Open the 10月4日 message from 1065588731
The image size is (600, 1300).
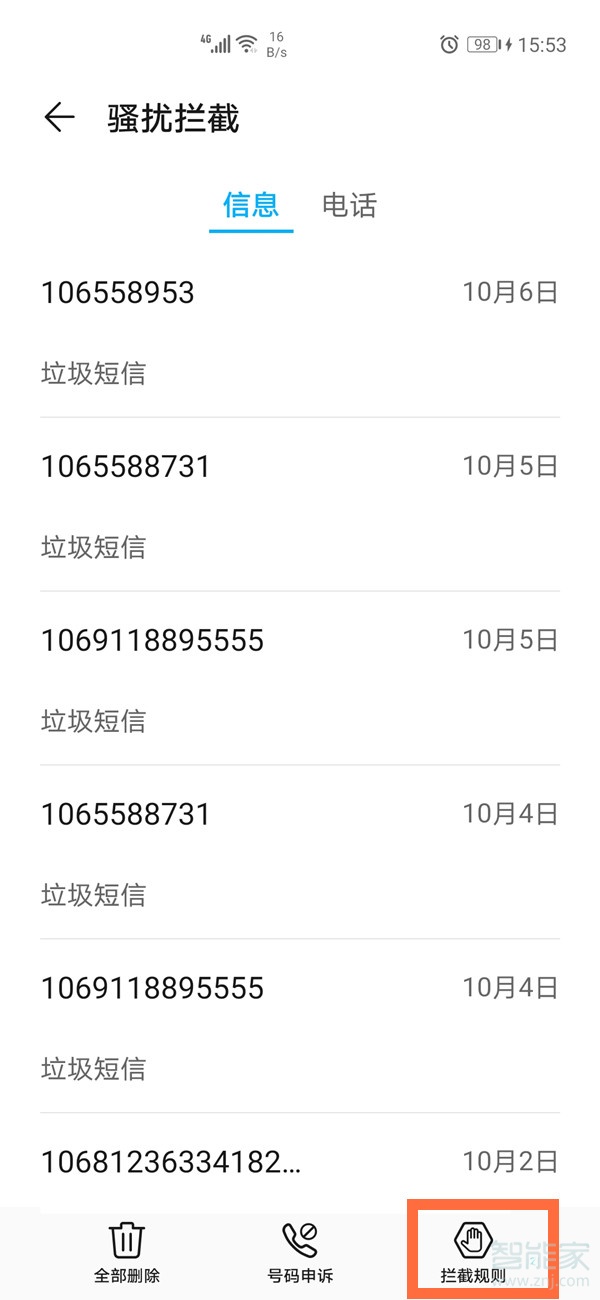[299, 853]
